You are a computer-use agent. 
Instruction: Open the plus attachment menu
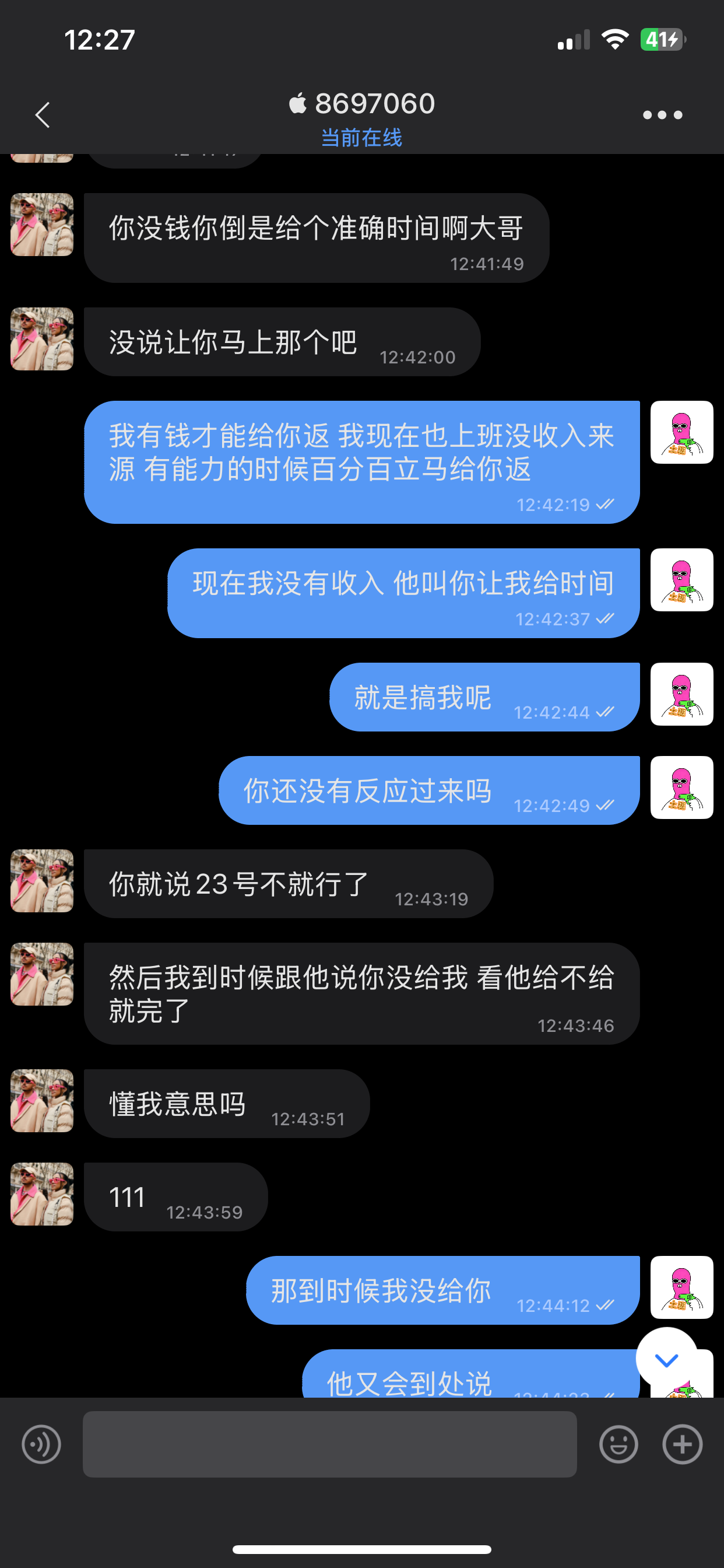[x=682, y=1444]
